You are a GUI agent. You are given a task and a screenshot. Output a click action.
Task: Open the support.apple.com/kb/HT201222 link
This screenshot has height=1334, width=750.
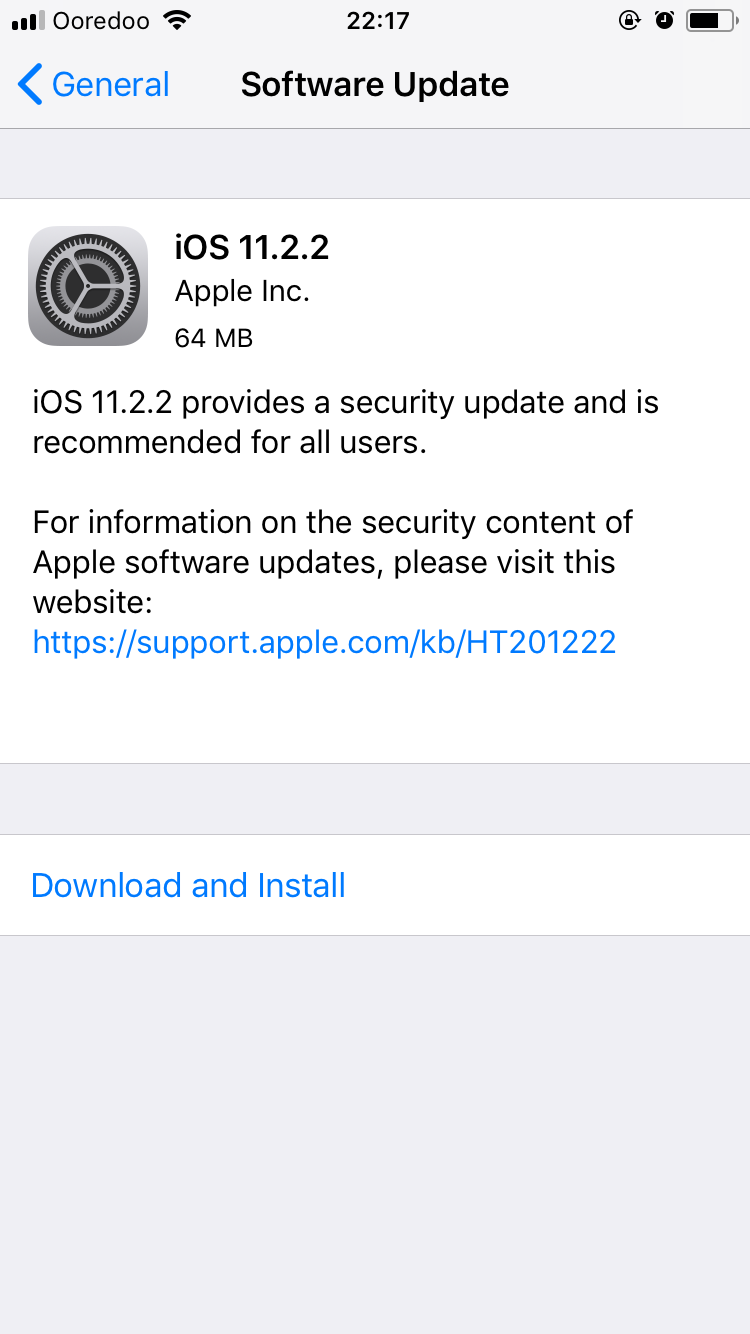(x=324, y=641)
